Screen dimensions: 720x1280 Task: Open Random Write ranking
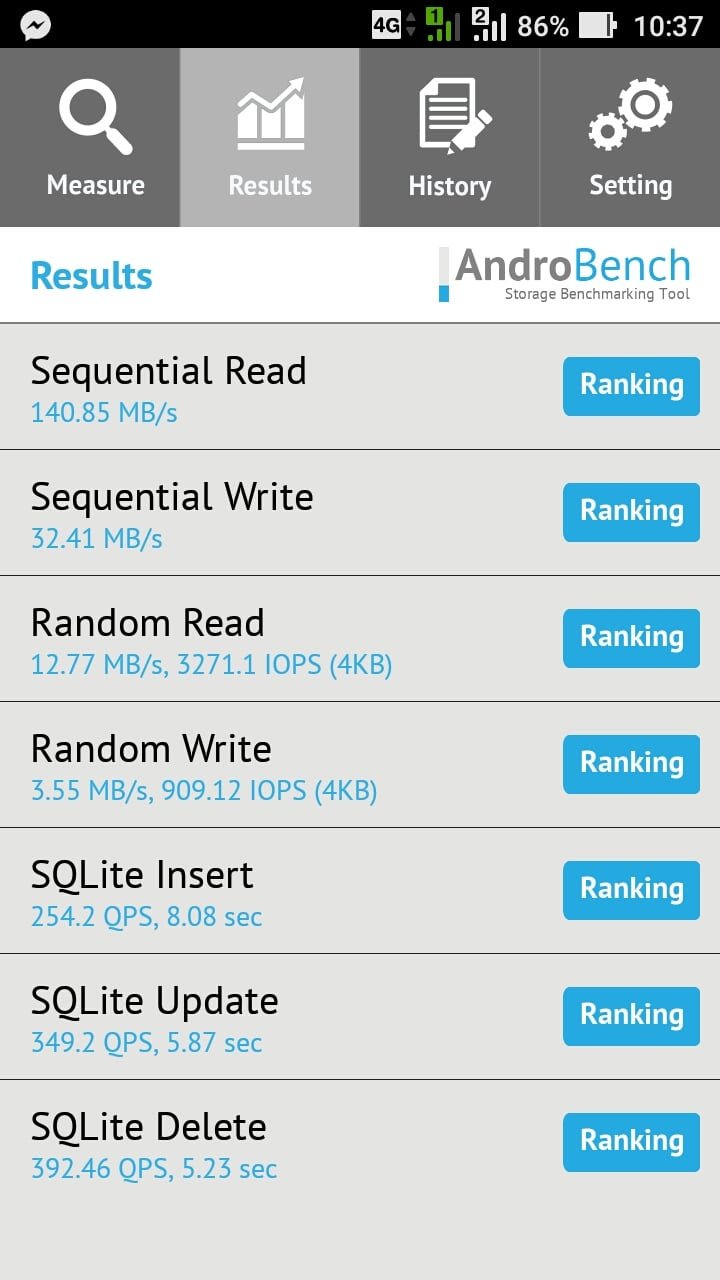[x=631, y=764]
